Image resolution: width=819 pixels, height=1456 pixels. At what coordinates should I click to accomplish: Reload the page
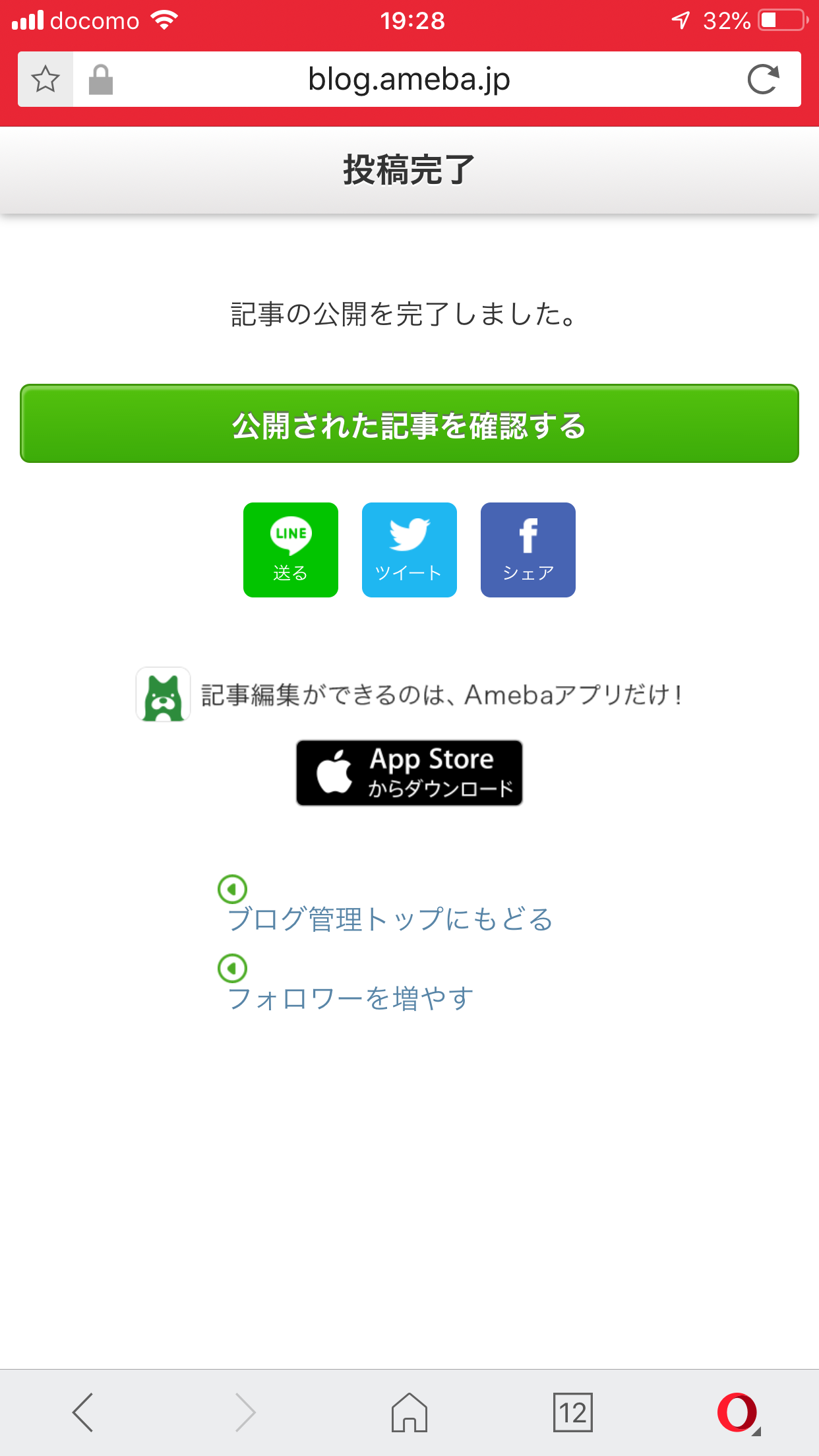(763, 79)
